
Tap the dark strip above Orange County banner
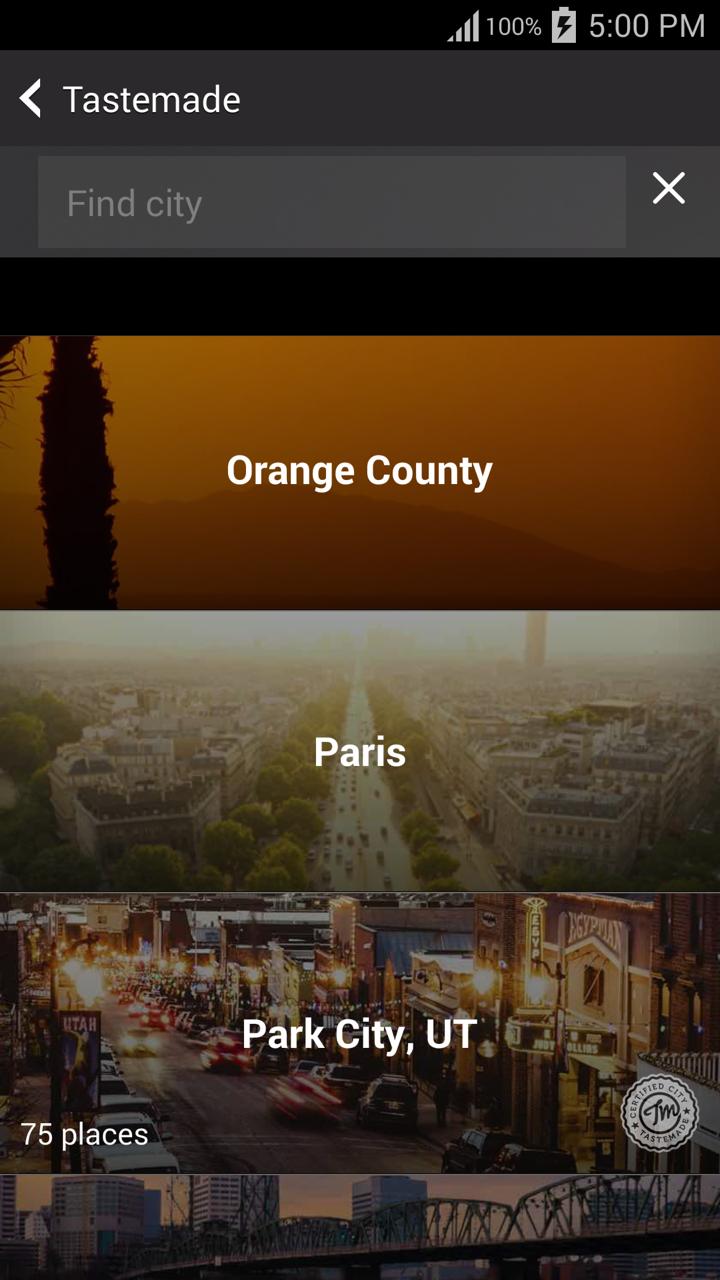coord(360,295)
